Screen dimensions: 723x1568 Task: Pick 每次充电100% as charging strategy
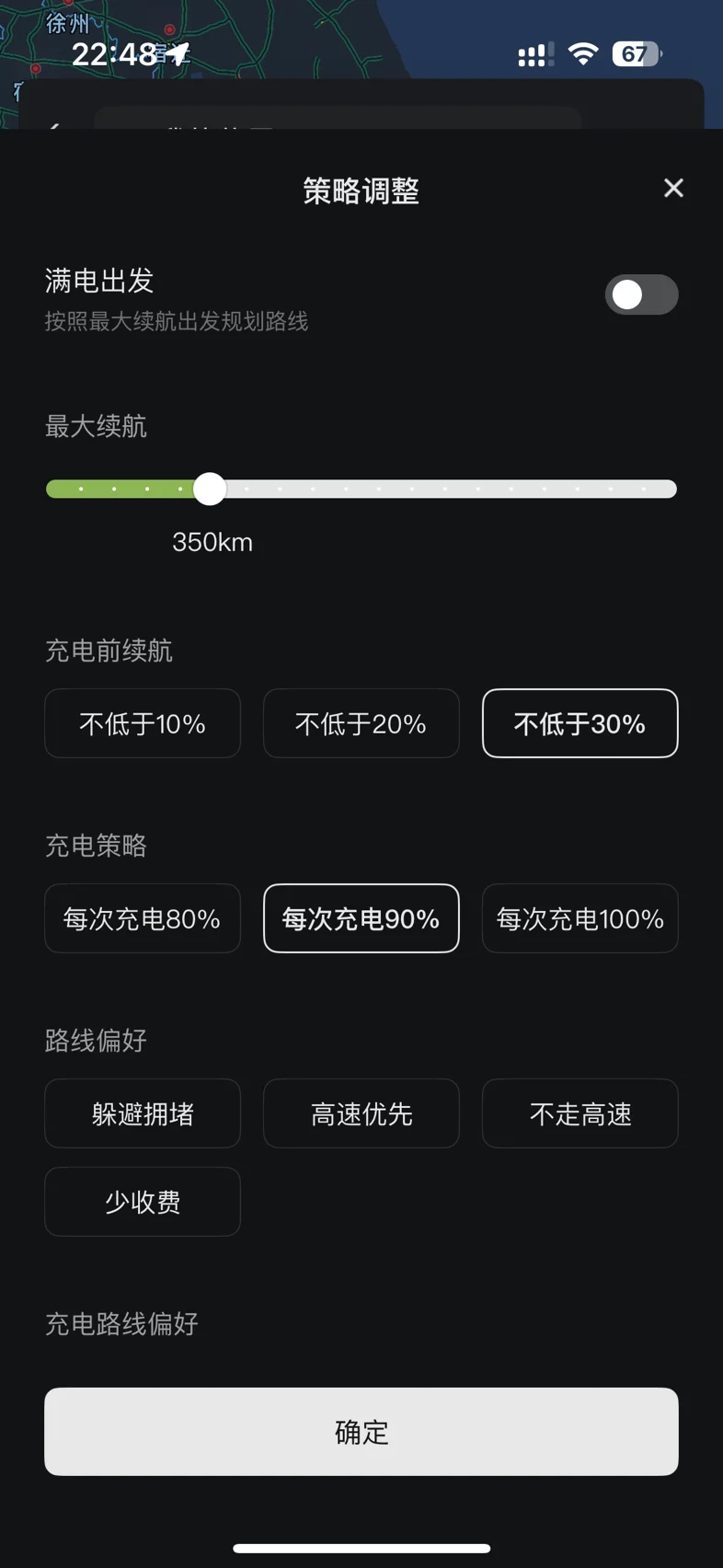point(580,918)
